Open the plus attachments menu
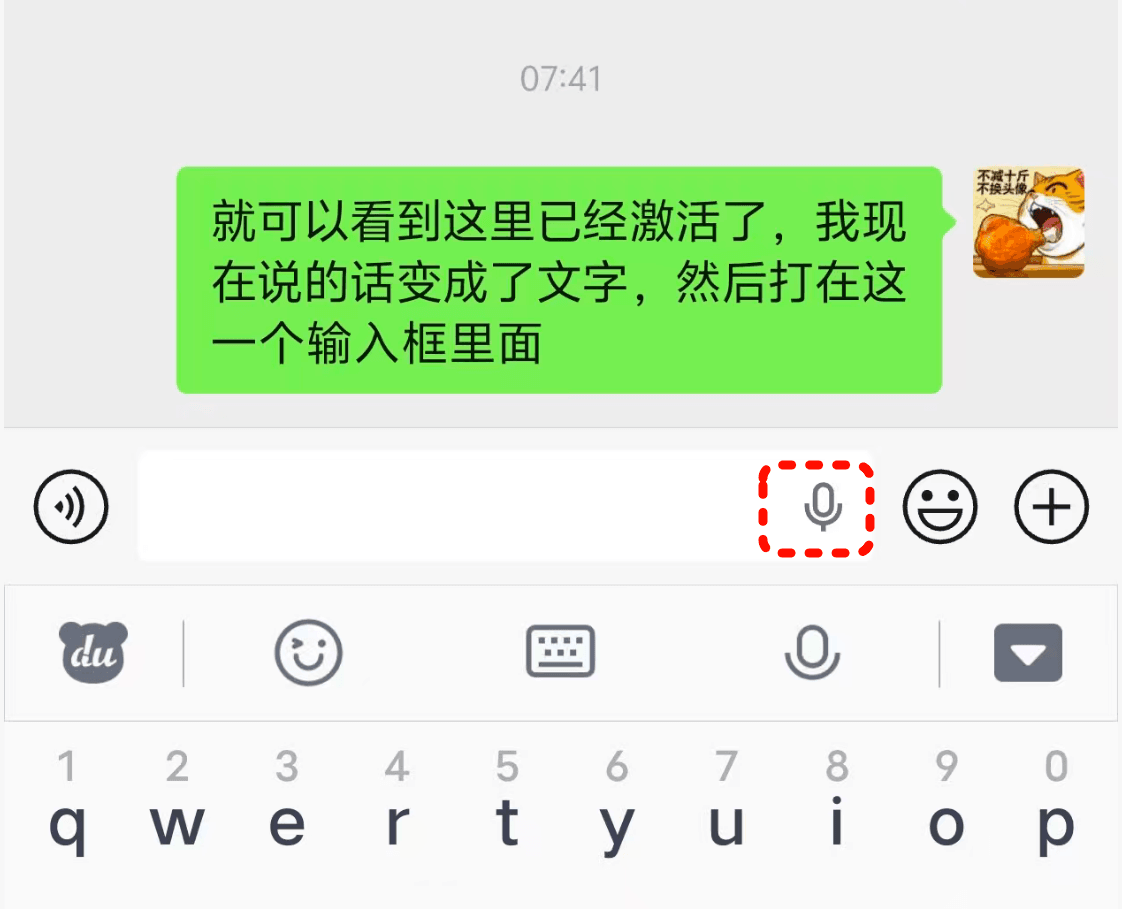The height and width of the screenshot is (909, 1122). [x=1051, y=507]
